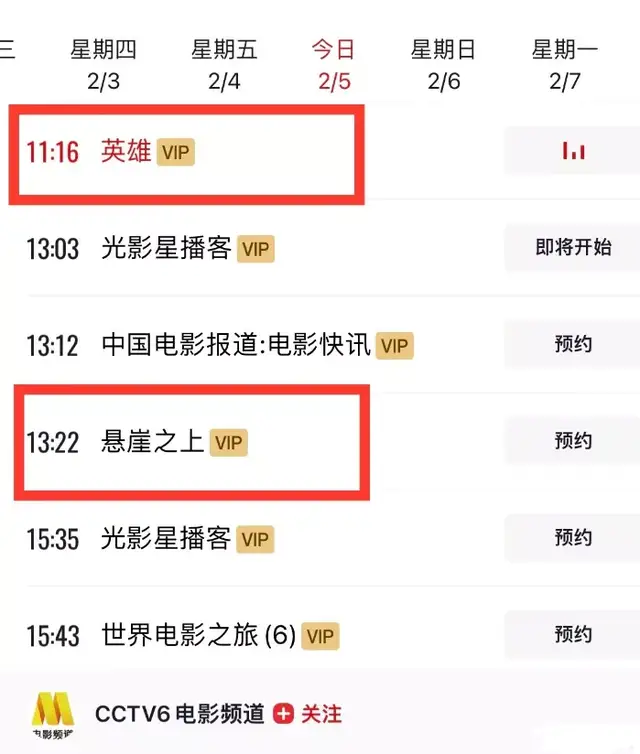Tap the live playing button beside 英雄
The image size is (640, 754).
coord(573,151)
